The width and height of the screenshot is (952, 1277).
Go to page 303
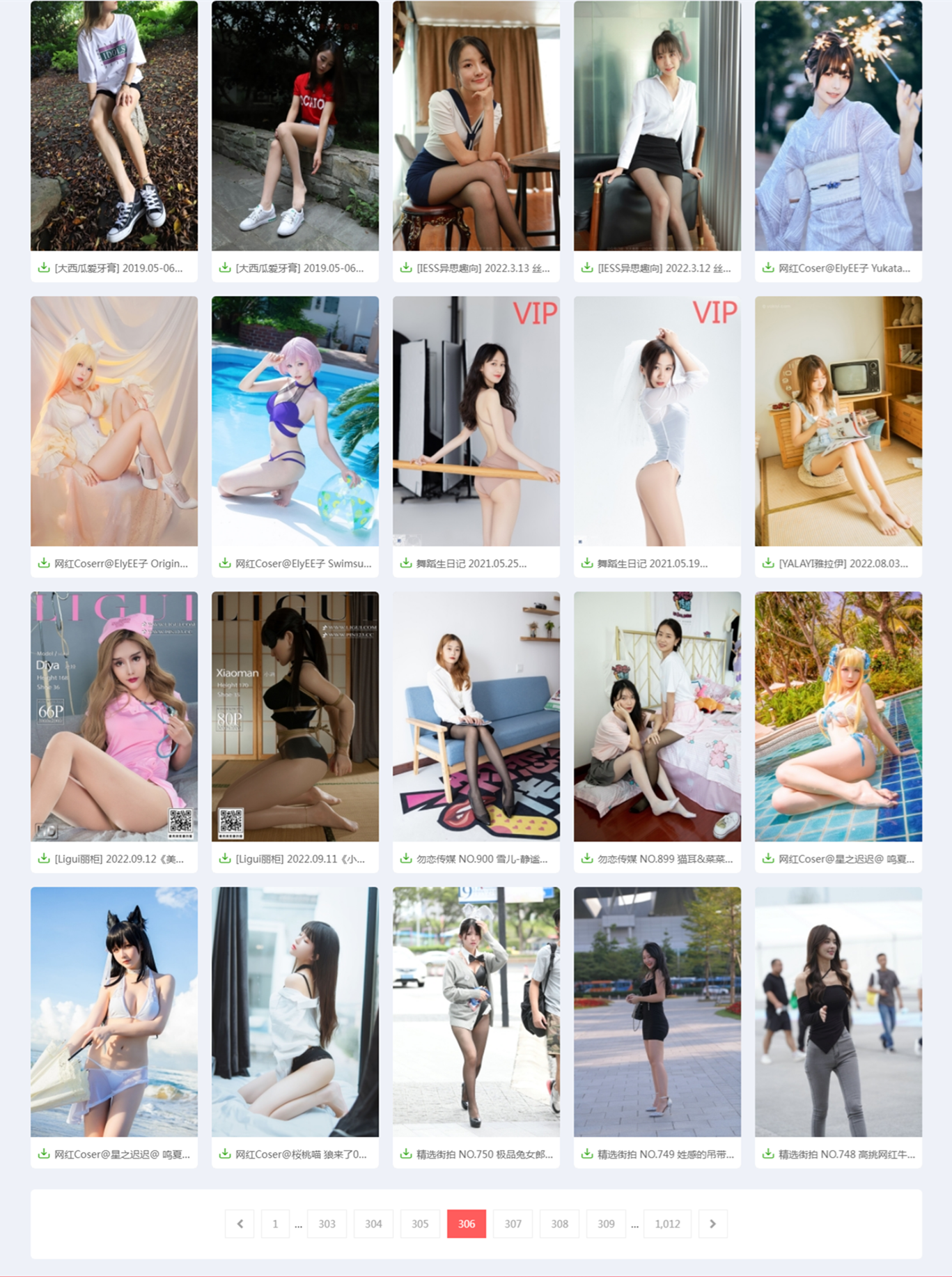tap(327, 1223)
